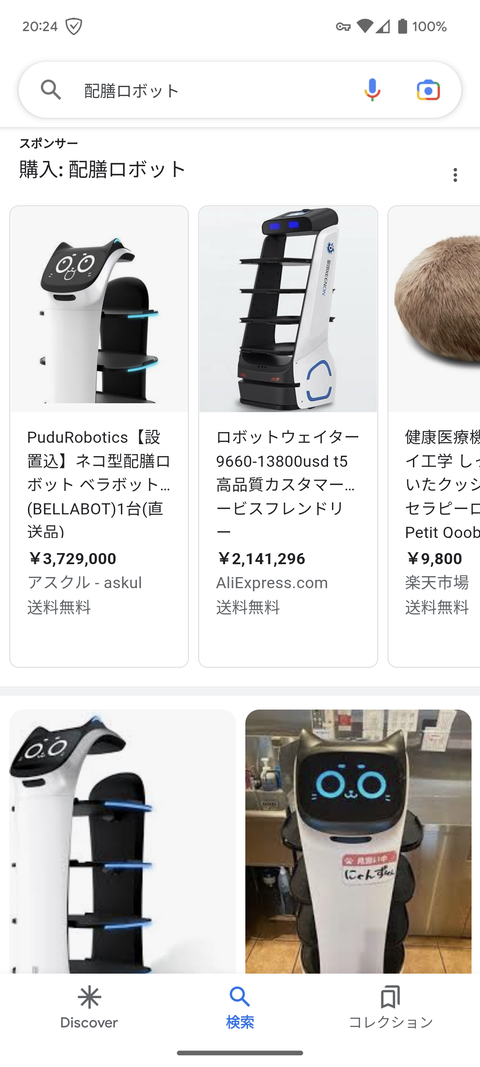480x1067 pixels.
Task: Start voice search with the microphone
Action: point(372,90)
